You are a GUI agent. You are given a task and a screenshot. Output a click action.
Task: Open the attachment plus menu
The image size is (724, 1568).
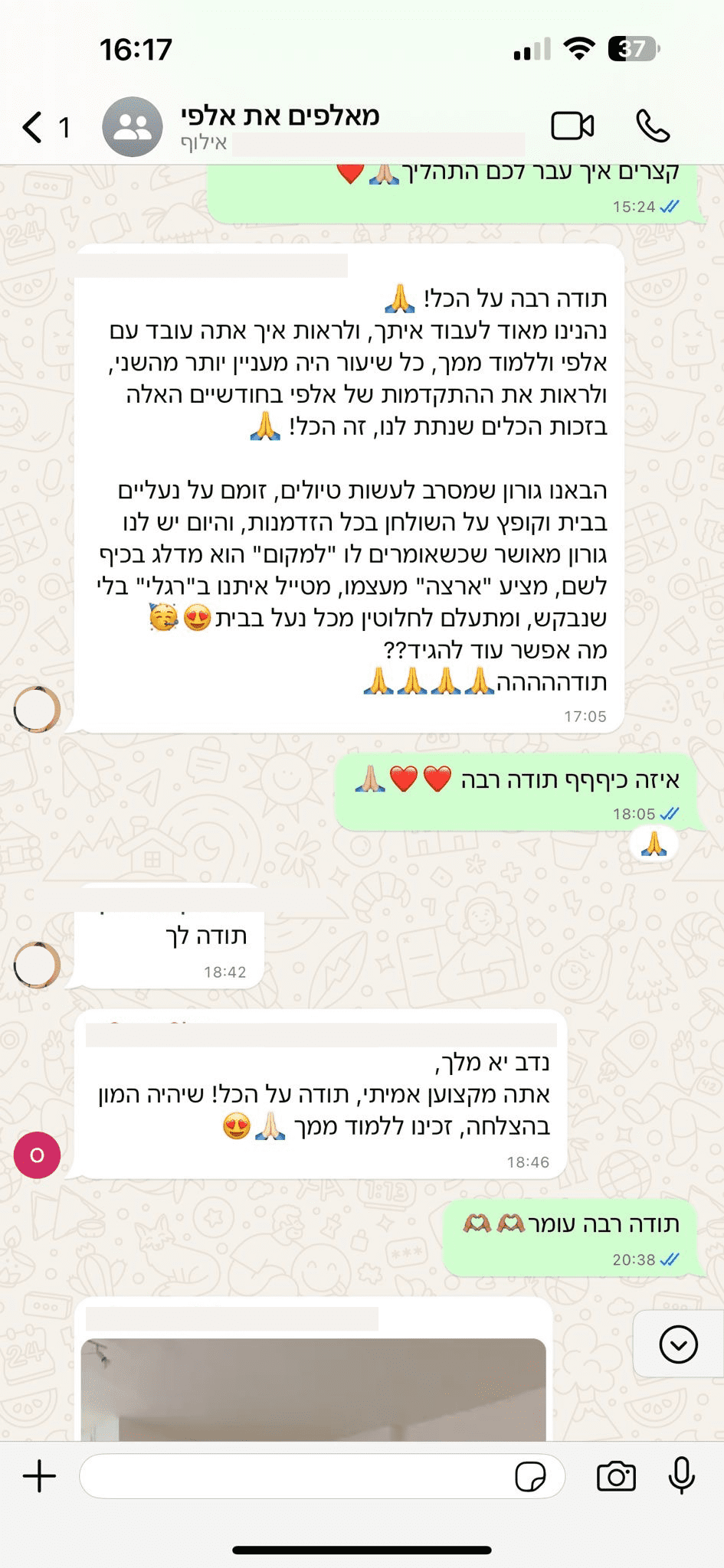pyautogui.click(x=40, y=1475)
